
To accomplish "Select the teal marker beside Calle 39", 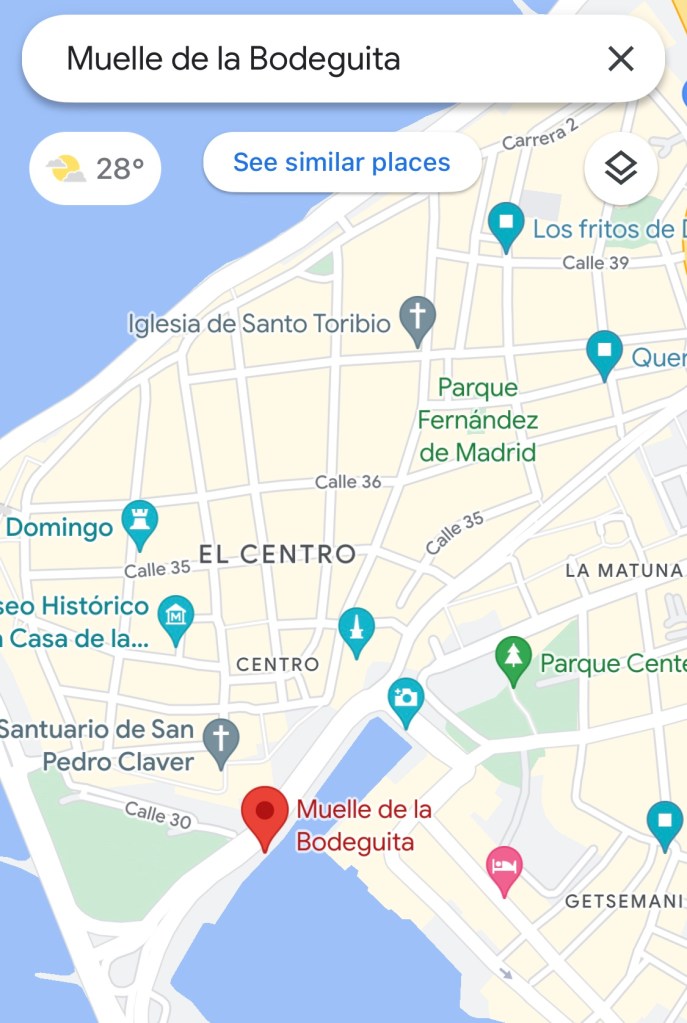I will point(604,353).
